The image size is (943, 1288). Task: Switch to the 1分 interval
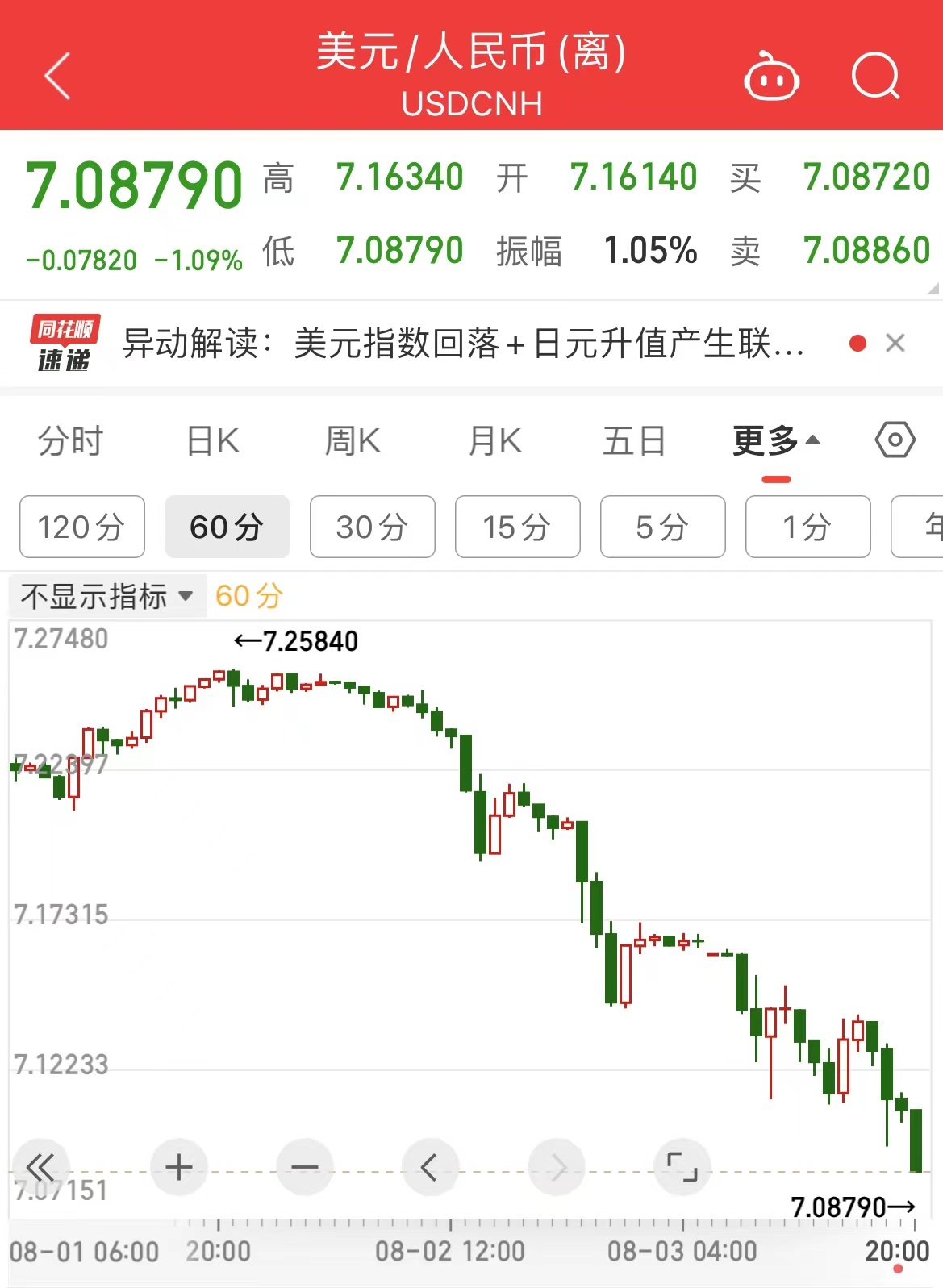(807, 527)
